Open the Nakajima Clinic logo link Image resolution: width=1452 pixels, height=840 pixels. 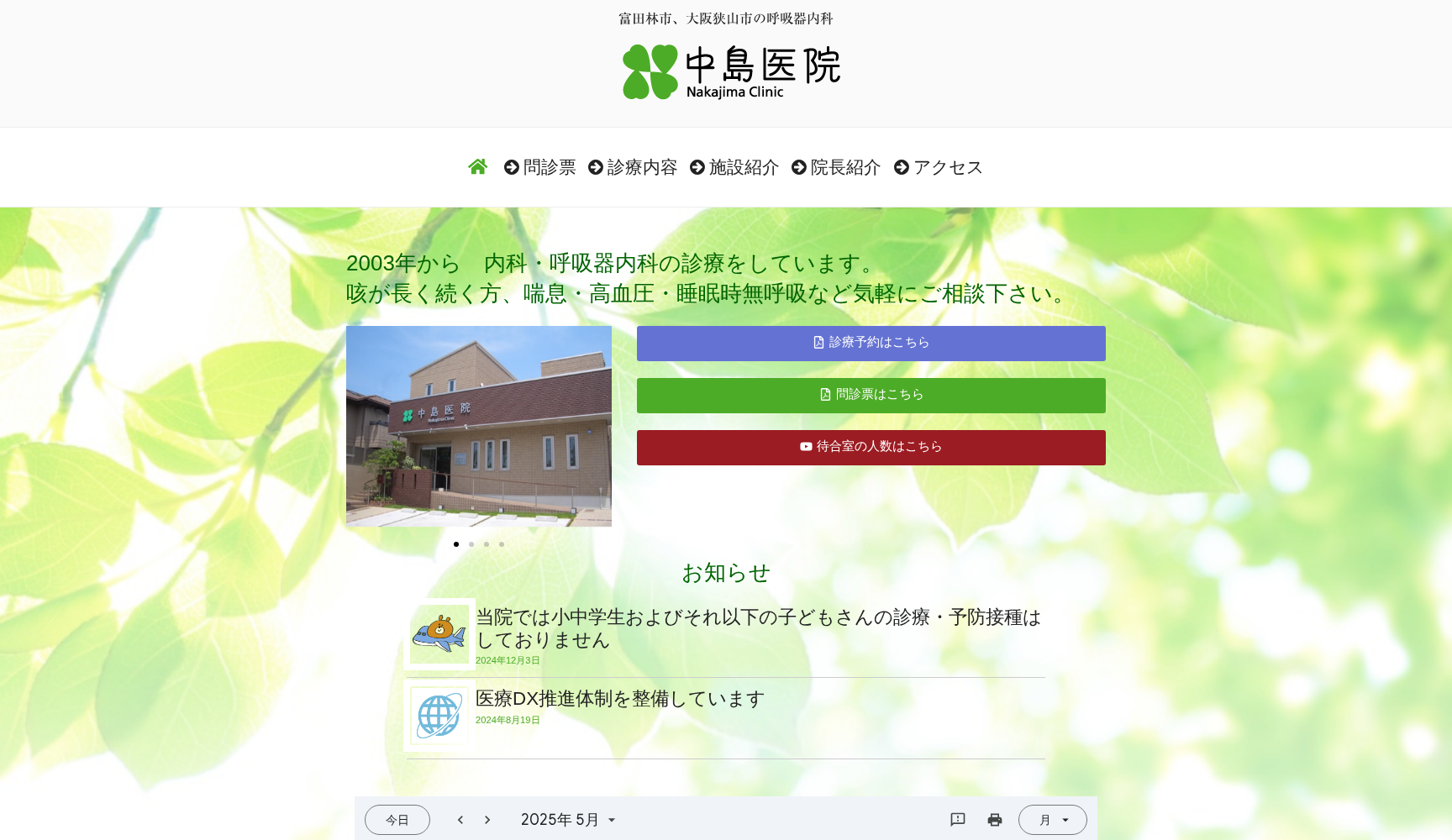(731, 71)
